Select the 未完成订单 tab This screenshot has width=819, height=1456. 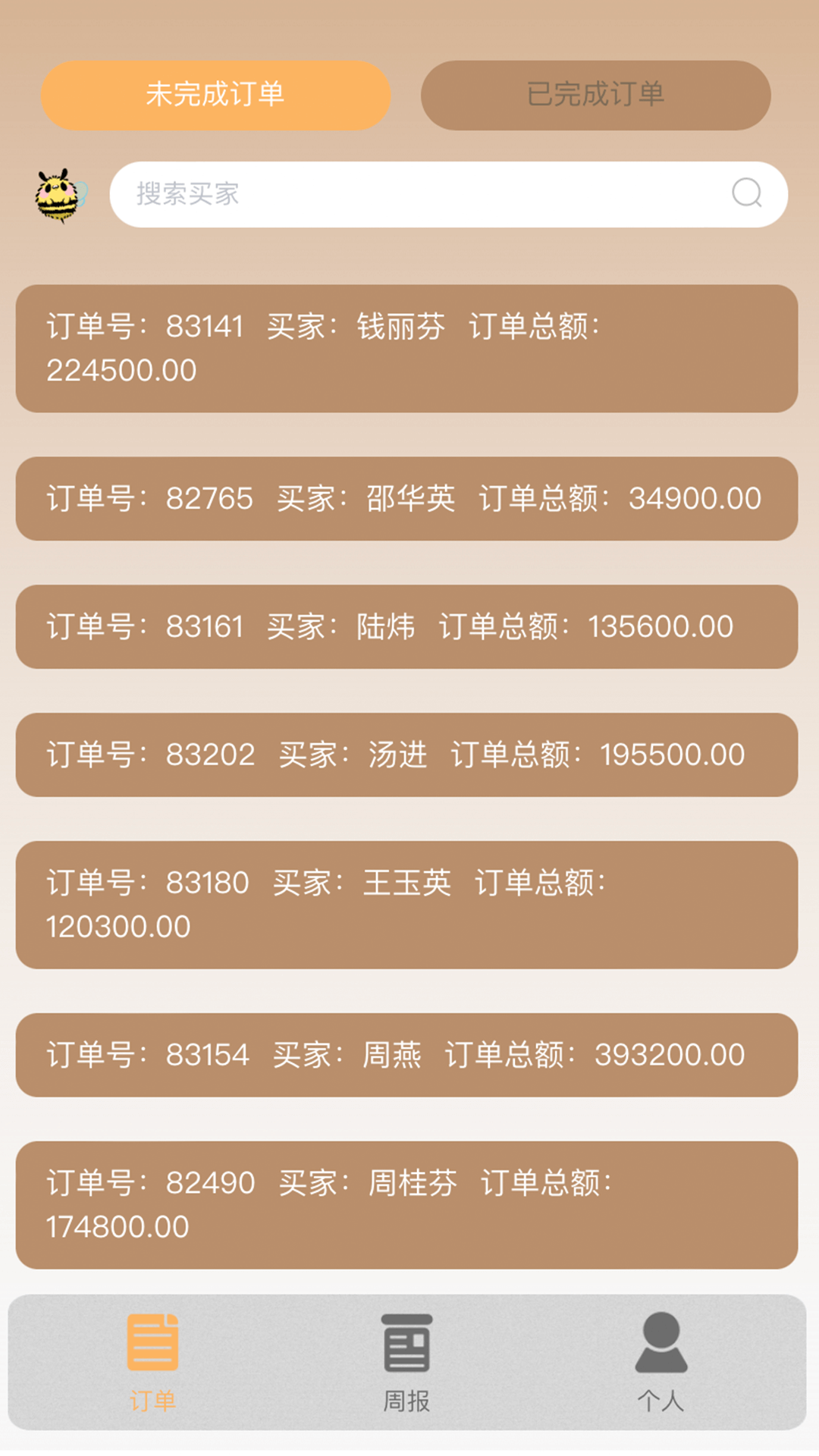pyautogui.click(x=215, y=96)
